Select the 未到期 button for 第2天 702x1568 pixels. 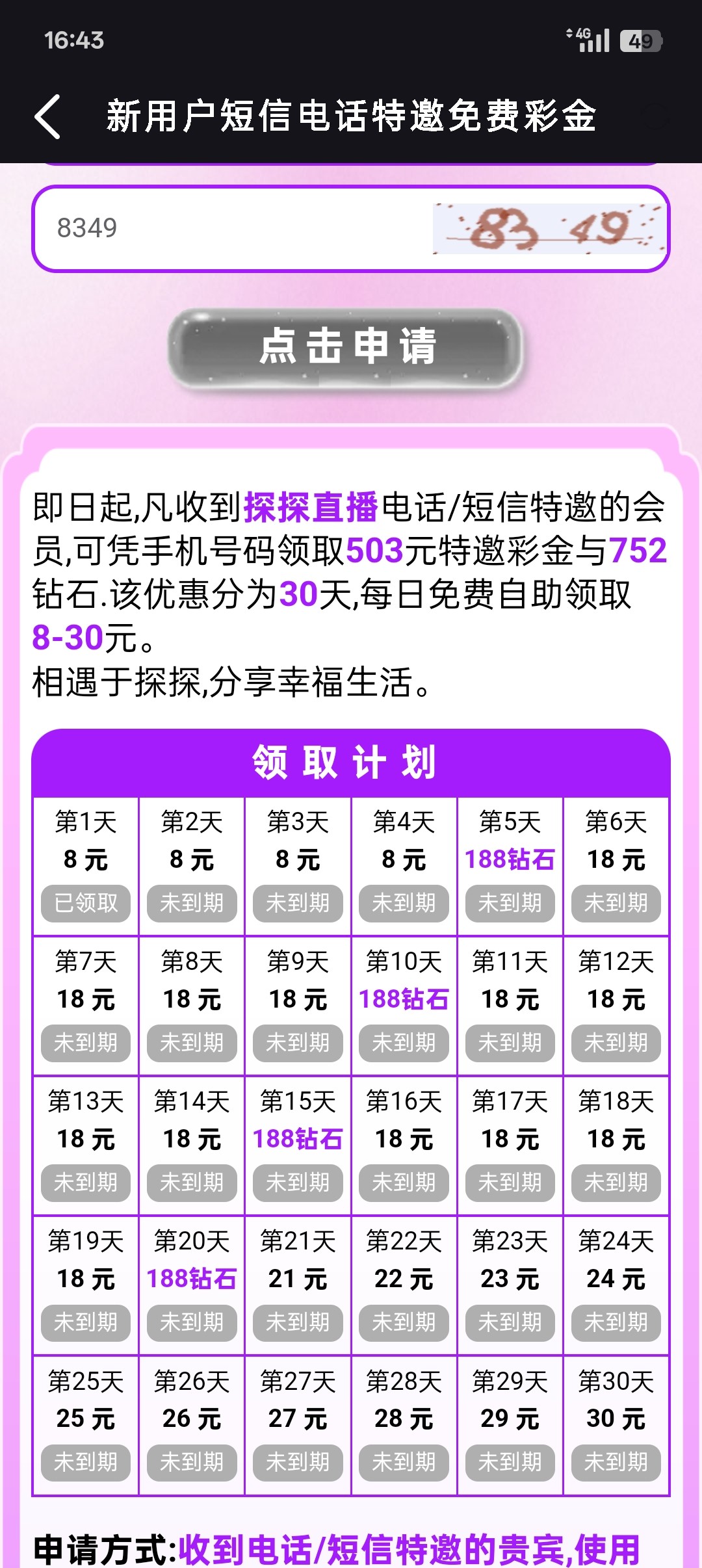coord(192,903)
